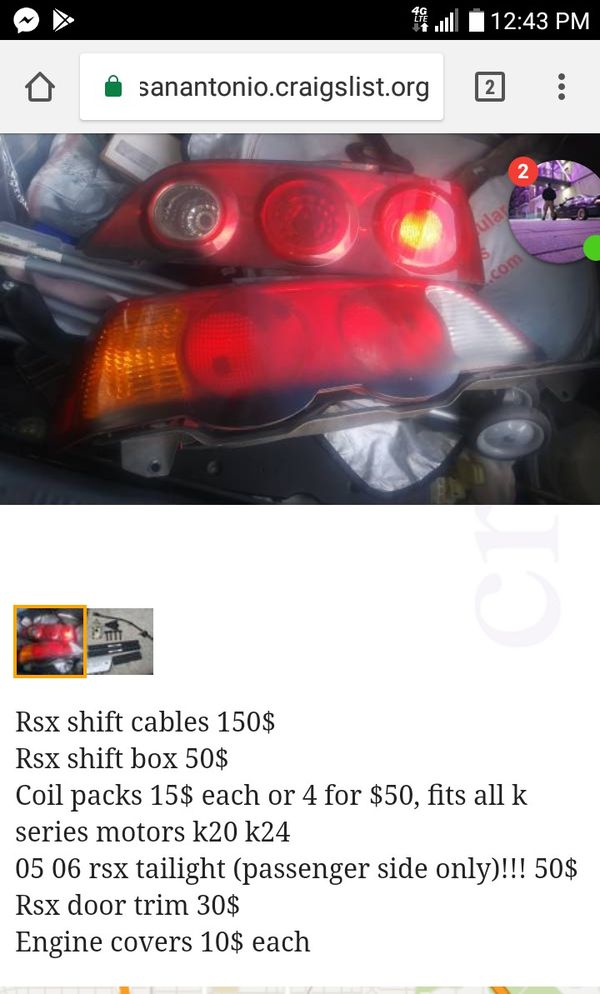Screen dimensions: 600x994
Task: Go to the browser home page
Action: click(x=40, y=87)
